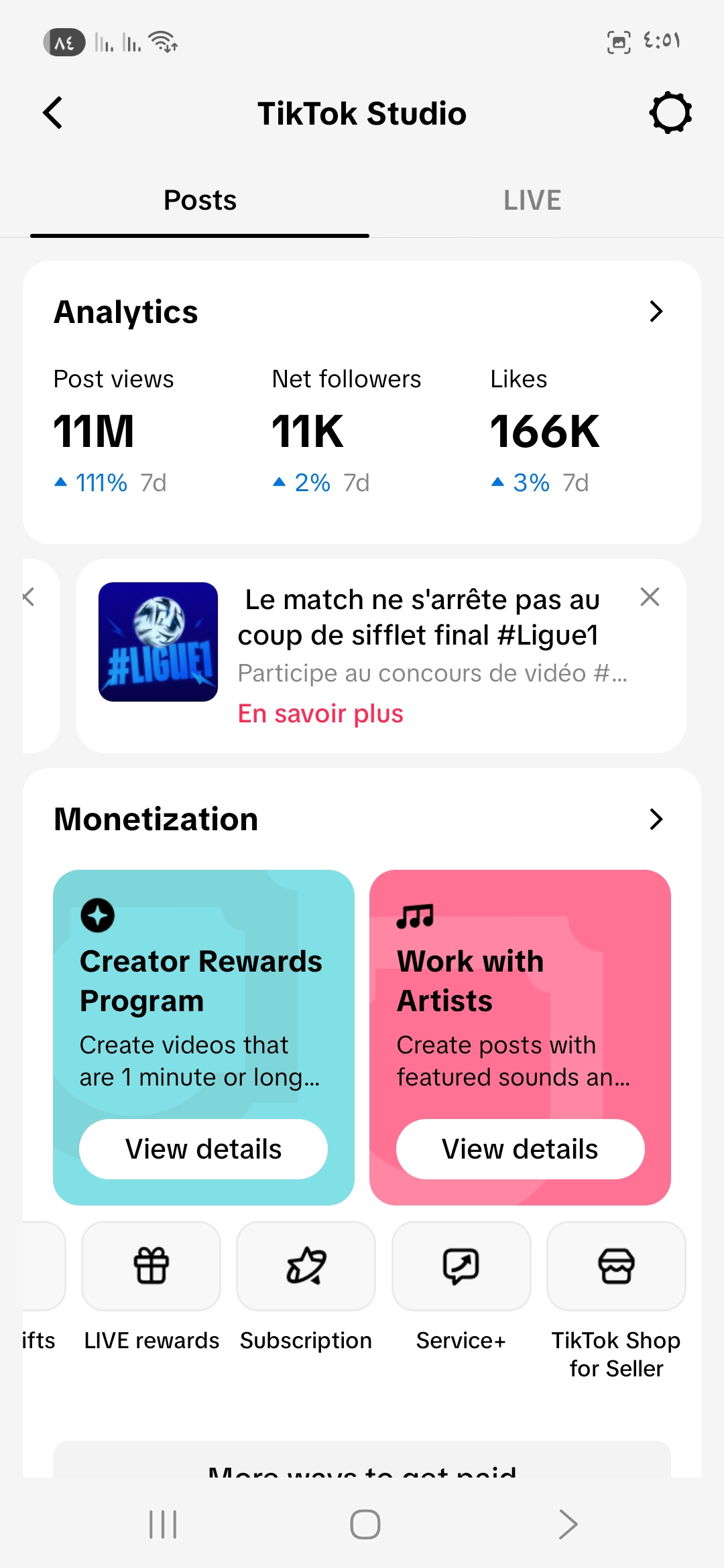Go back from TikTok Studio

[54, 113]
